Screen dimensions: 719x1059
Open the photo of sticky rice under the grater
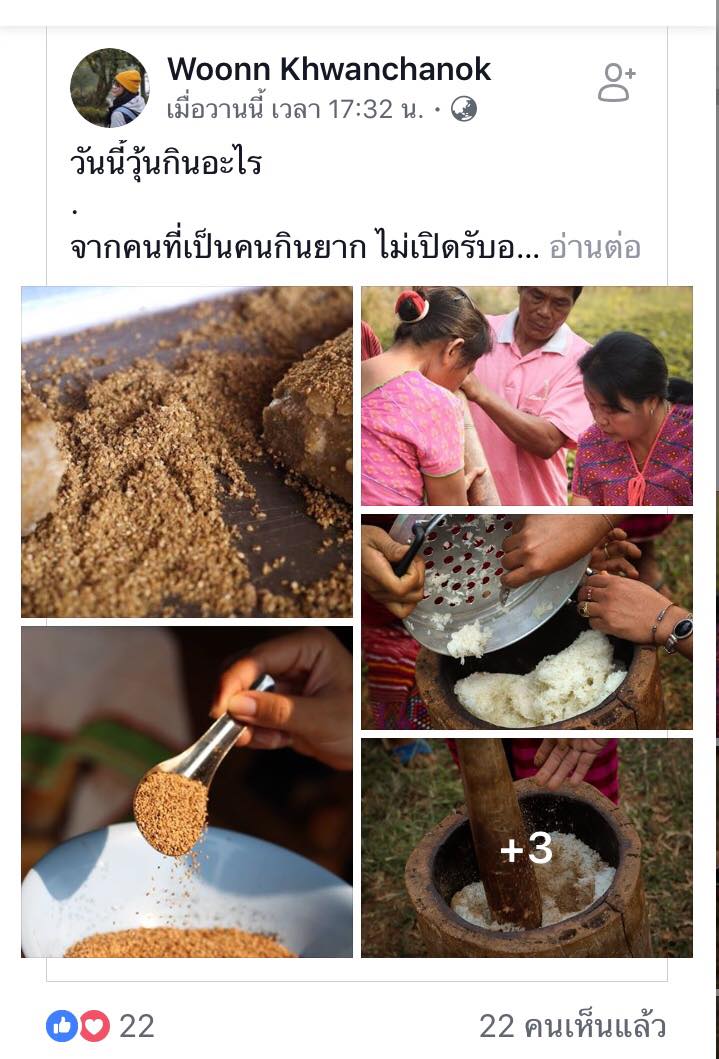point(526,621)
